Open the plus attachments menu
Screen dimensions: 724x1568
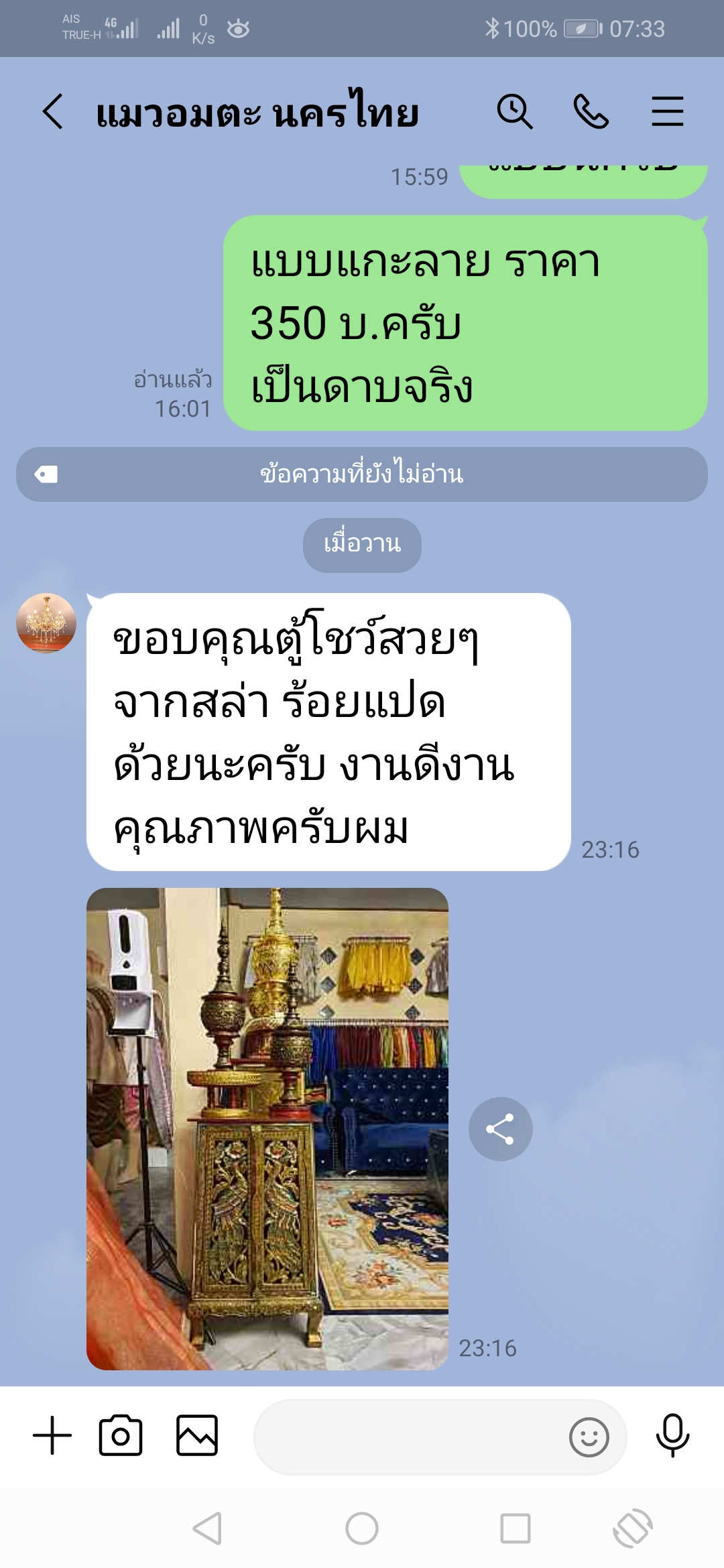coord(52,1436)
